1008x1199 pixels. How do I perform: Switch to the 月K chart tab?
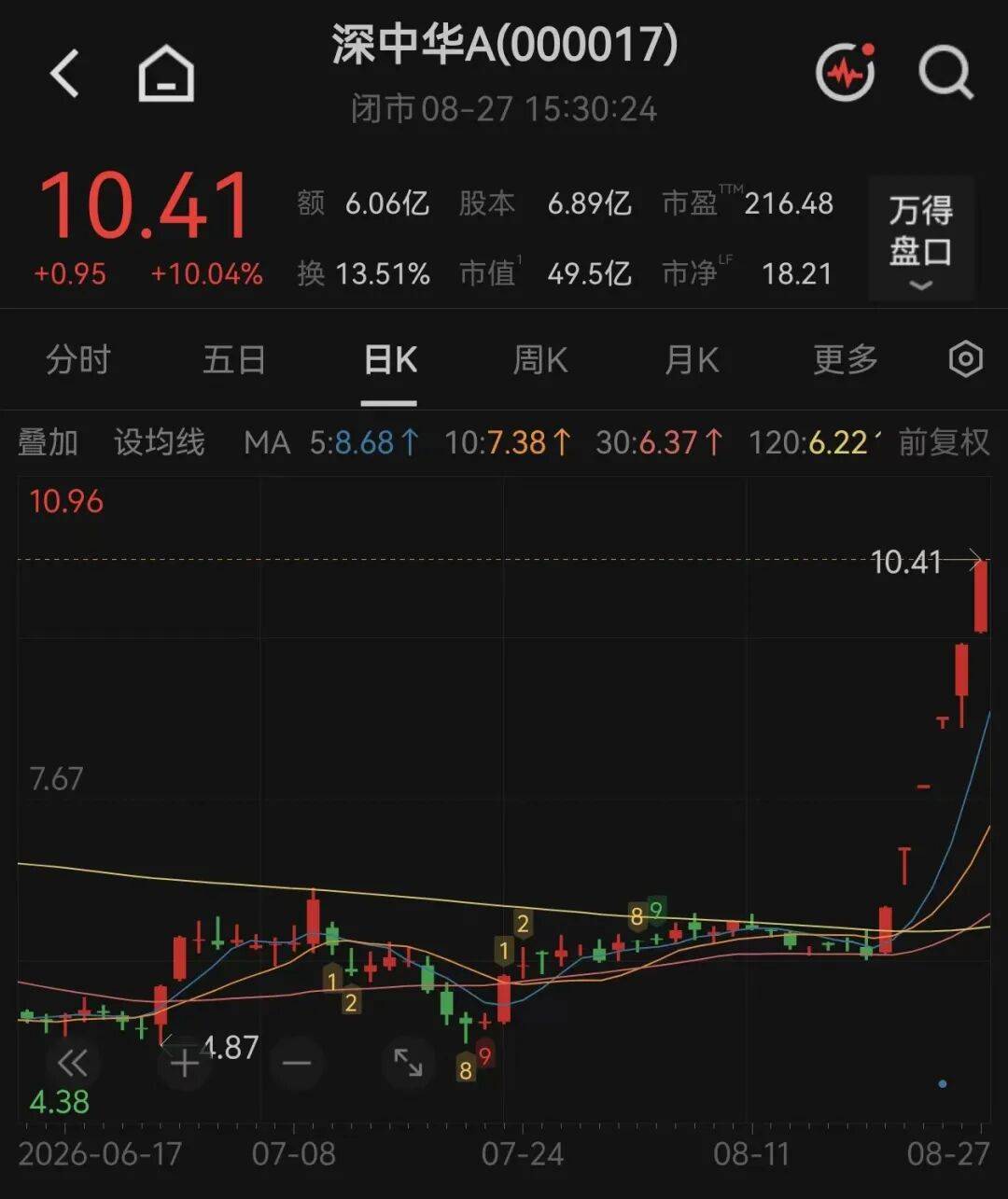click(x=692, y=359)
